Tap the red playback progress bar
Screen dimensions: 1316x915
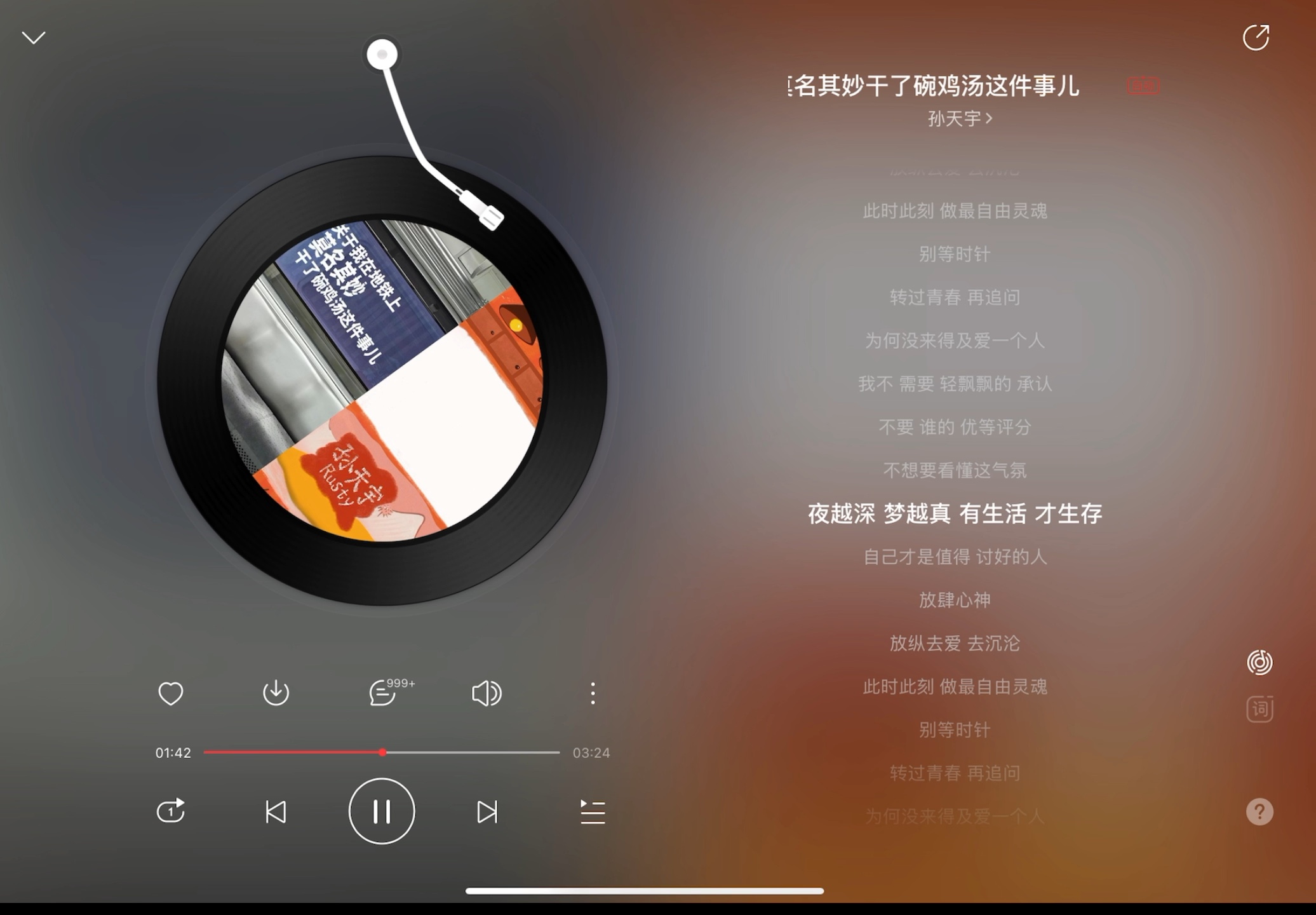[x=292, y=752]
